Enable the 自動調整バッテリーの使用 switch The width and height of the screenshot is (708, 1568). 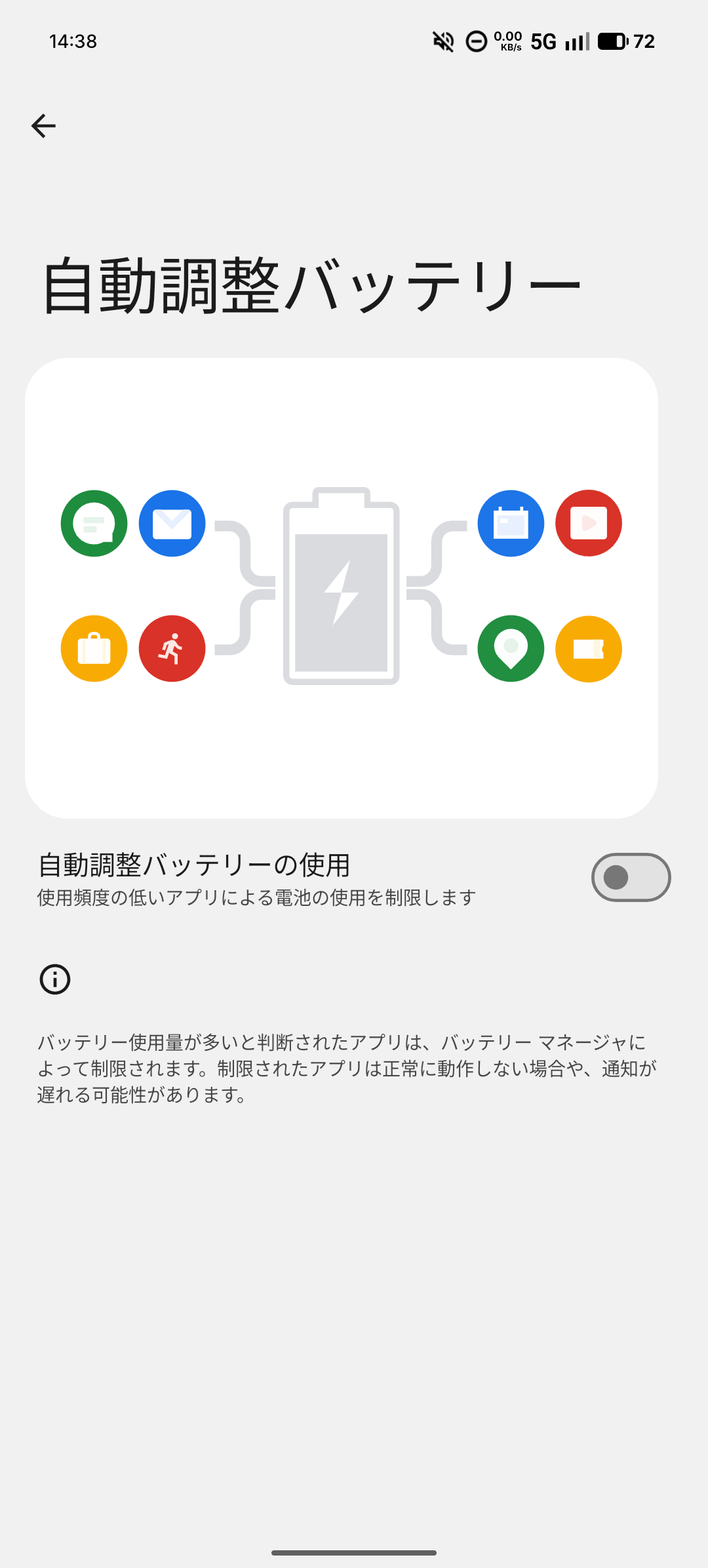[x=630, y=877]
